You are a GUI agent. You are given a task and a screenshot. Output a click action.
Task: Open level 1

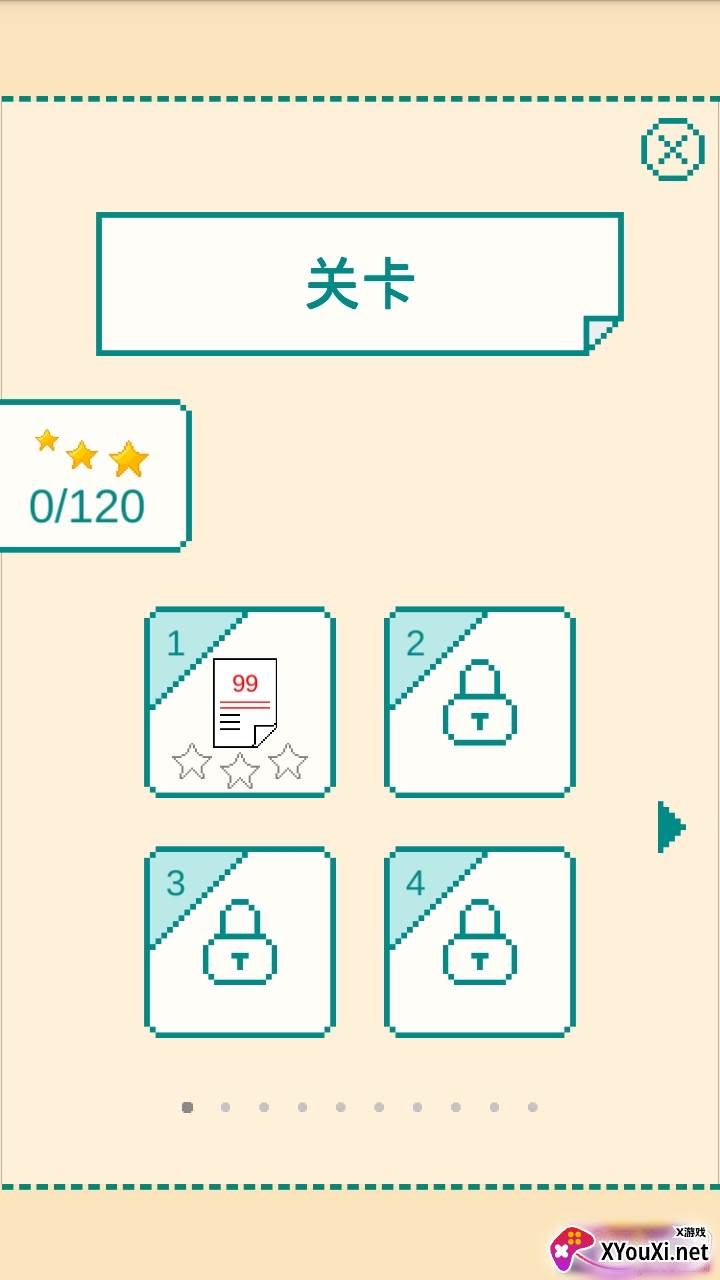[x=240, y=702]
